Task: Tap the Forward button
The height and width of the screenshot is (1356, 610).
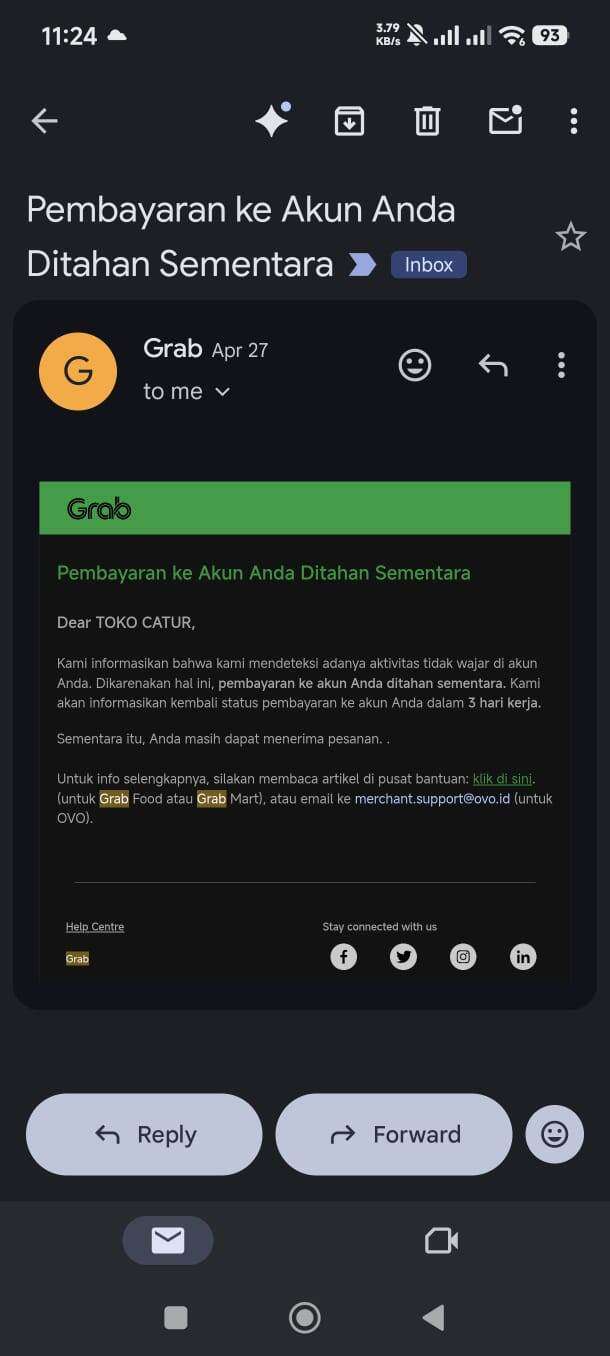Action: pyautogui.click(x=394, y=1134)
